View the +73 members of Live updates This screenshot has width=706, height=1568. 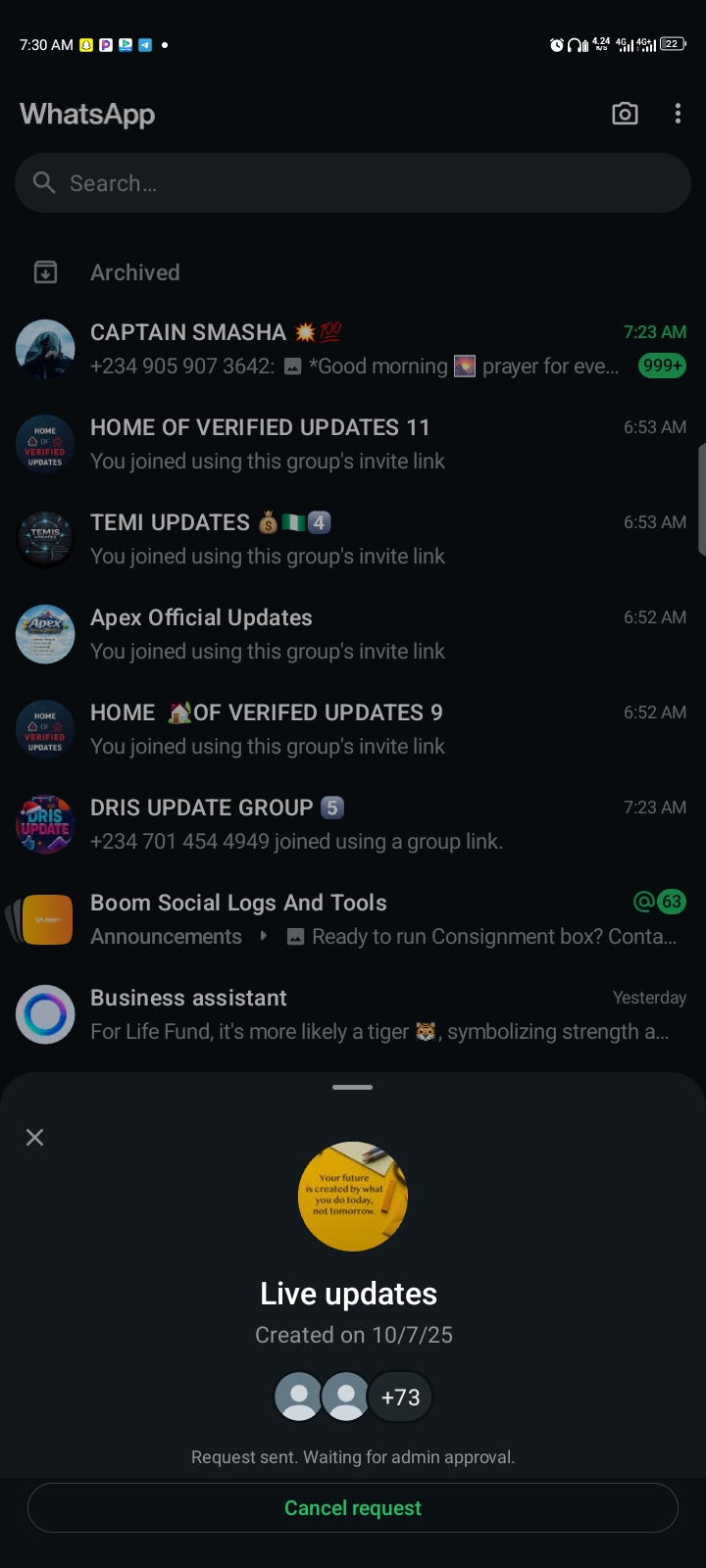tap(400, 1396)
